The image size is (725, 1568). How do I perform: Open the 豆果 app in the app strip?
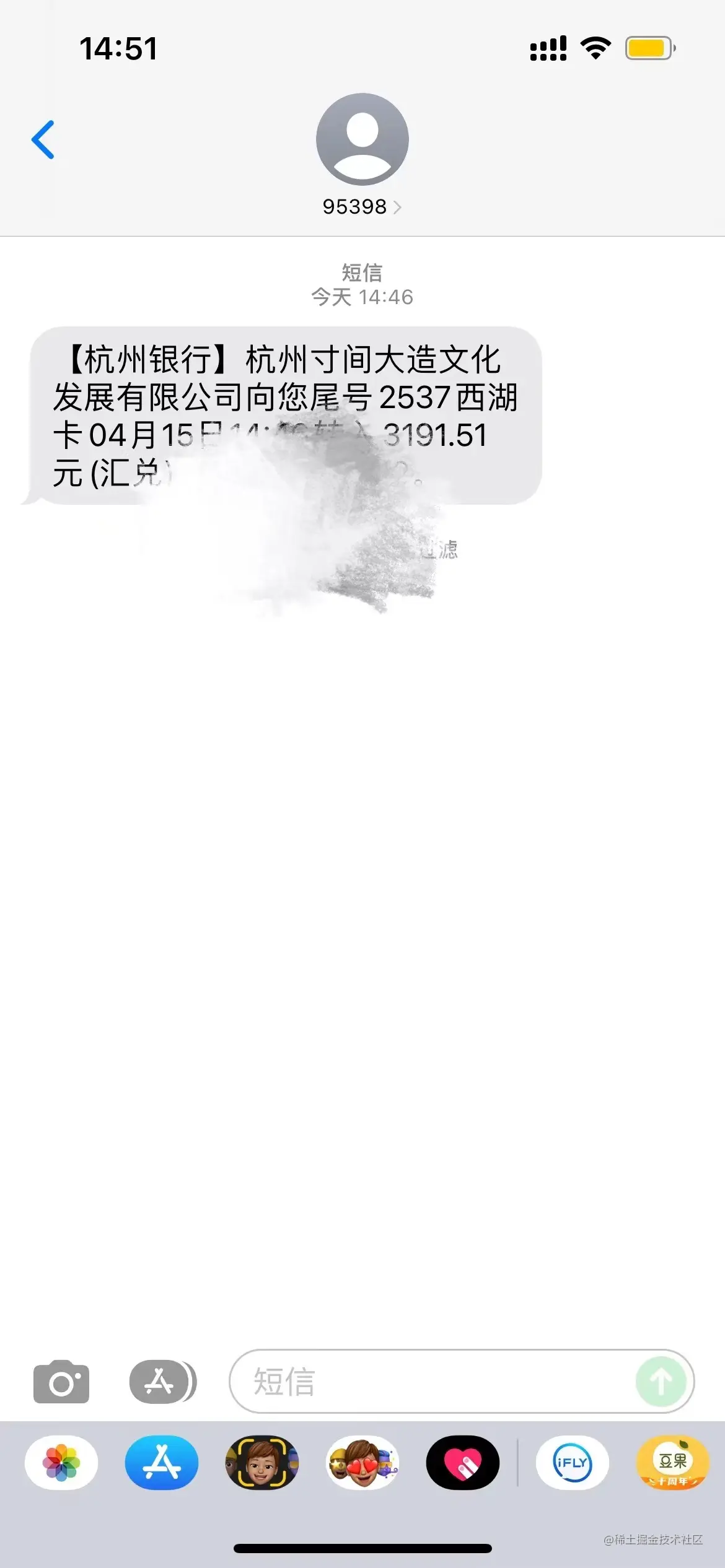click(672, 1463)
